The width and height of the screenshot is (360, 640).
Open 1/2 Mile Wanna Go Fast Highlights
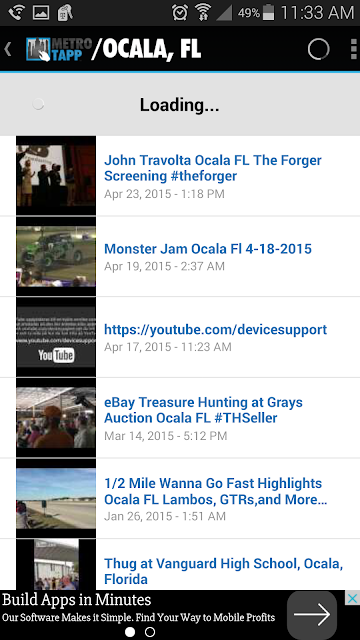[x=180, y=499]
